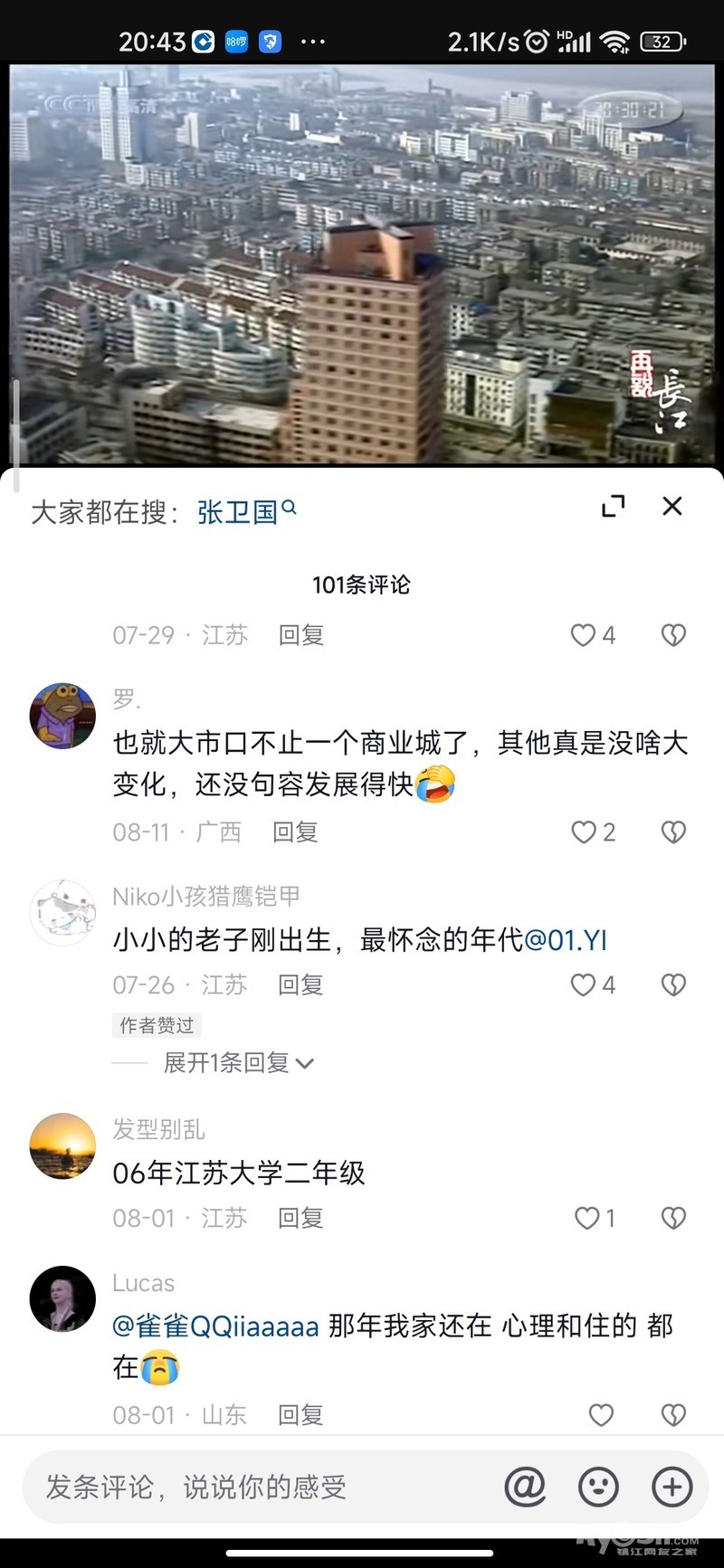Open mentioned user @雀雀QQiiaaaaa

coord(215,1326)
